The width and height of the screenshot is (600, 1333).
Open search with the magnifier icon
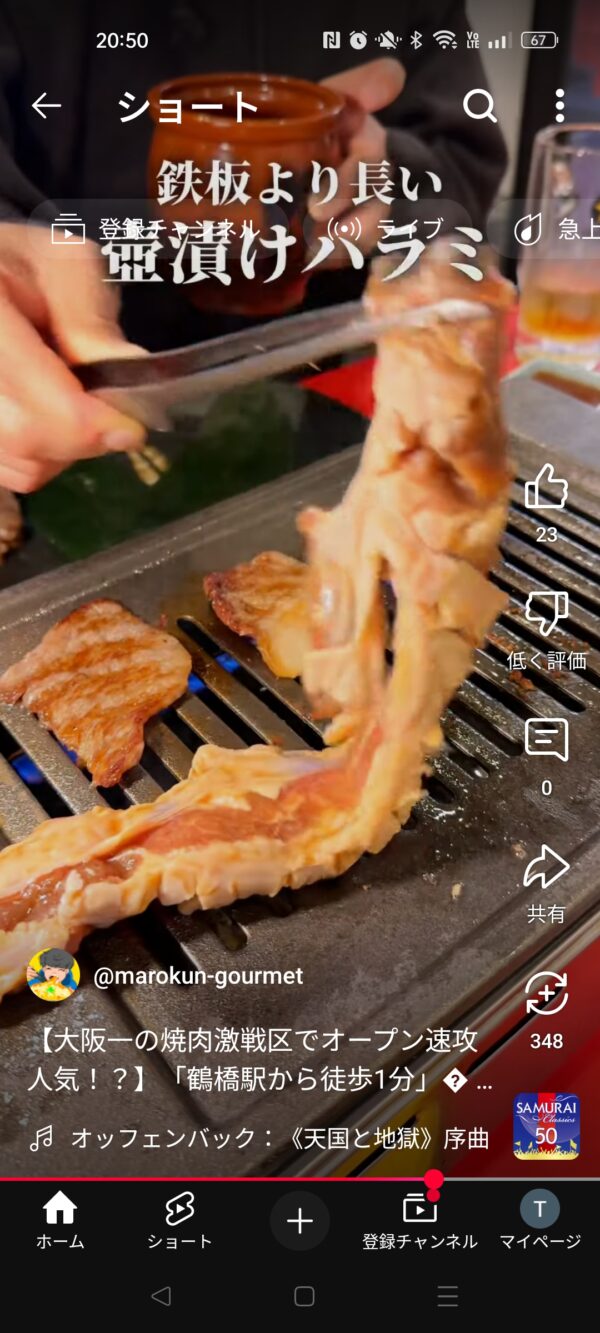click(x=480, y=105)
